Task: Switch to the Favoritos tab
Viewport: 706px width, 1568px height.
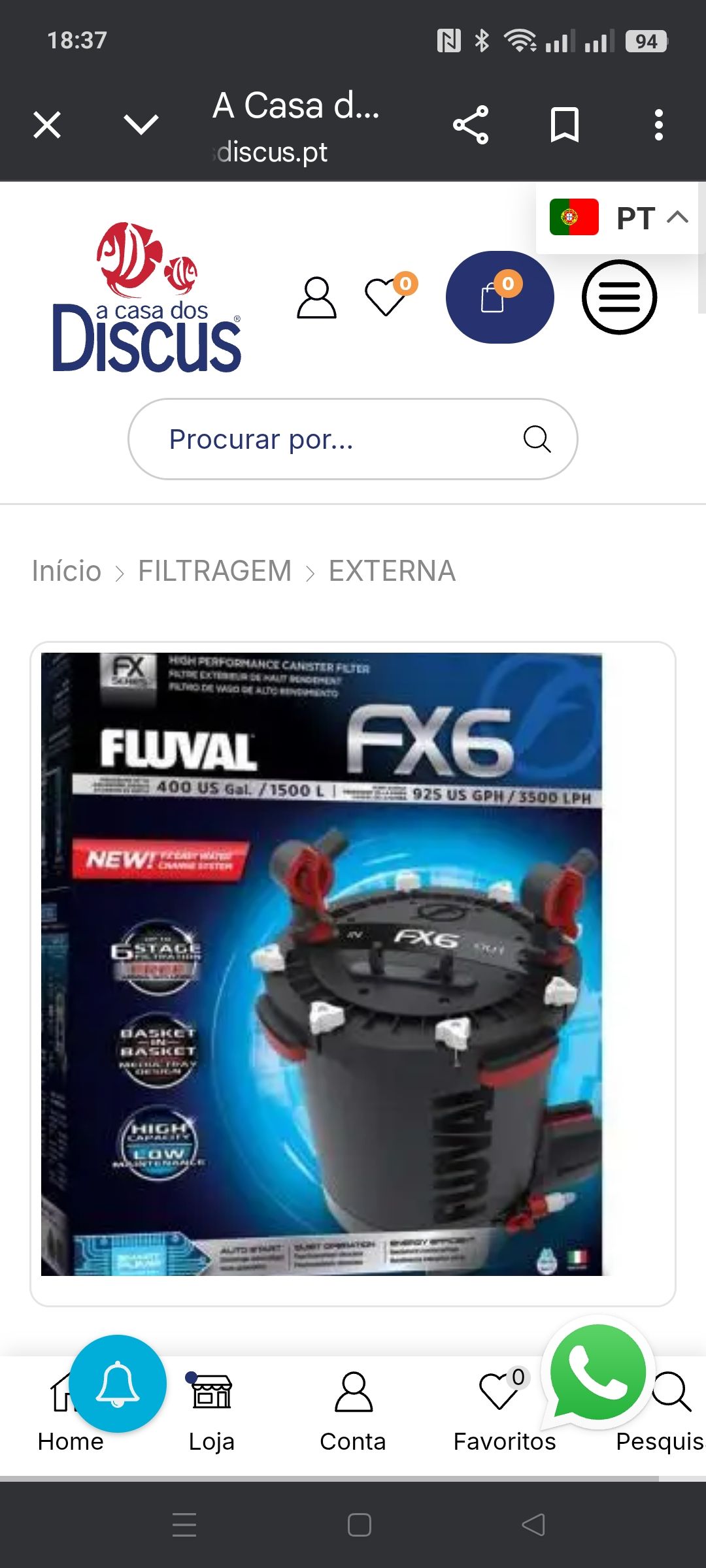Action: (x=504, y=1411)
